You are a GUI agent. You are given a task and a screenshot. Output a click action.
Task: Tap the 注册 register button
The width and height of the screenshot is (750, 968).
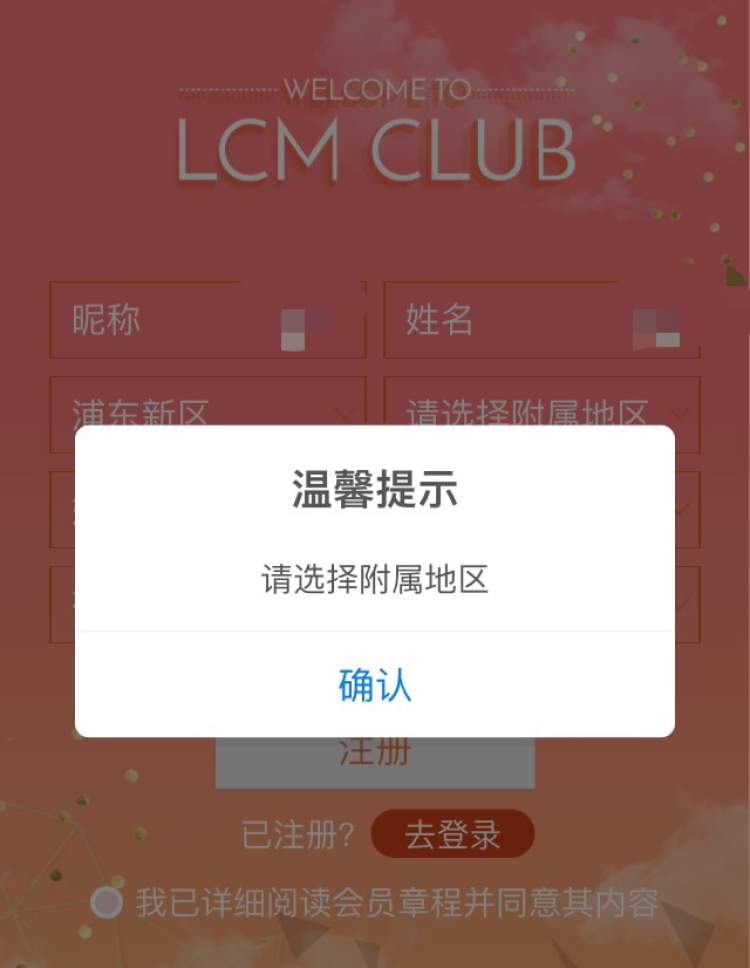coord(374,762)
